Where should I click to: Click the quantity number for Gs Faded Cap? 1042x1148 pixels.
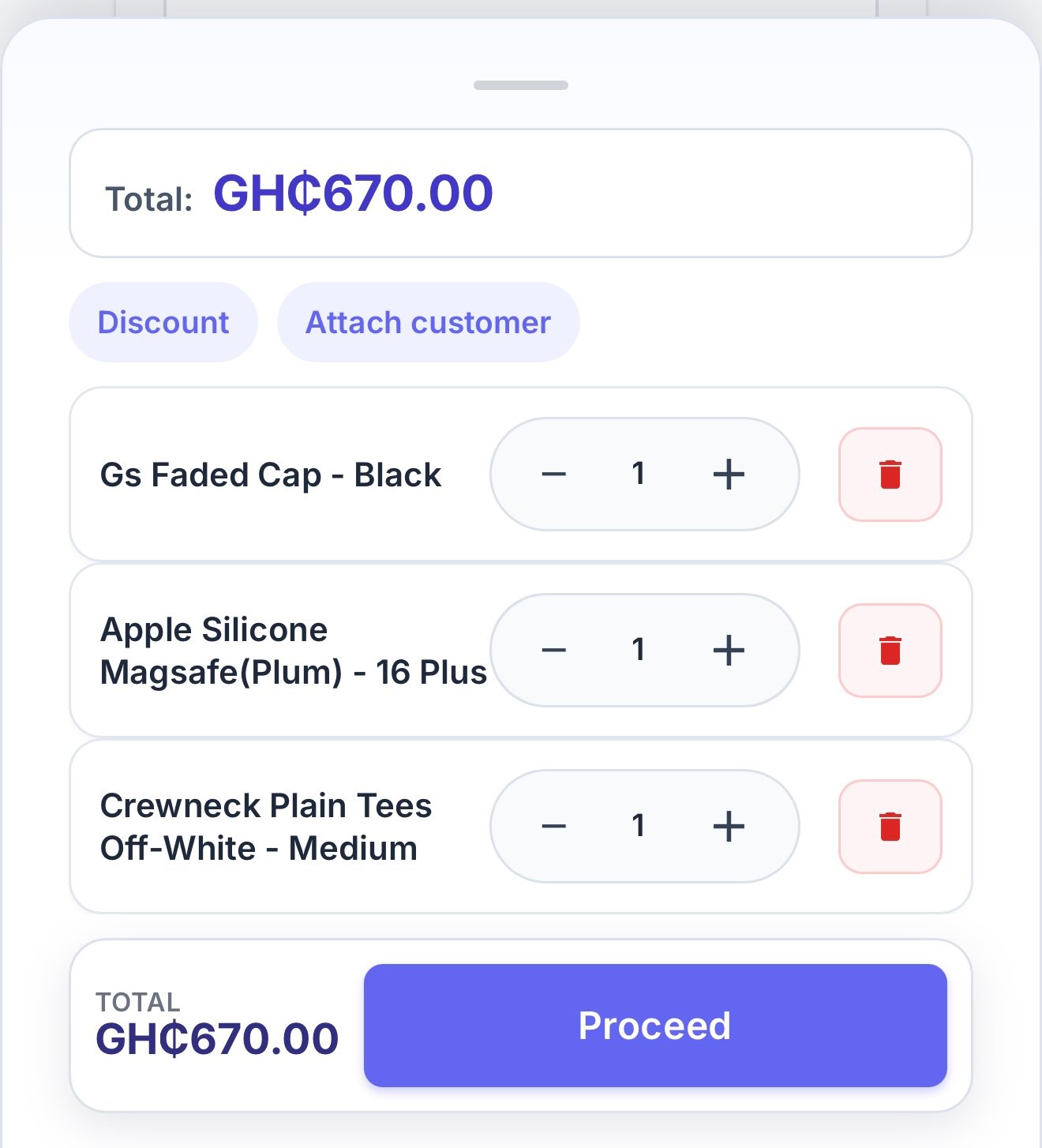click(x=639, y=474)
